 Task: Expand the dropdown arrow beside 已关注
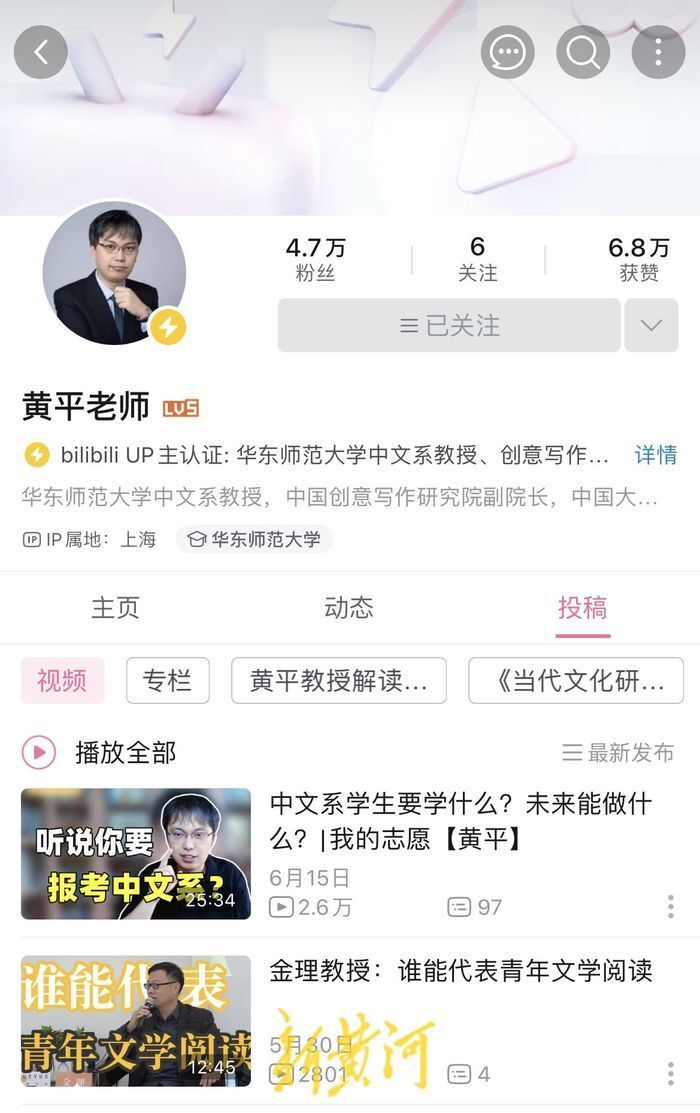click(x=651, y=326)
